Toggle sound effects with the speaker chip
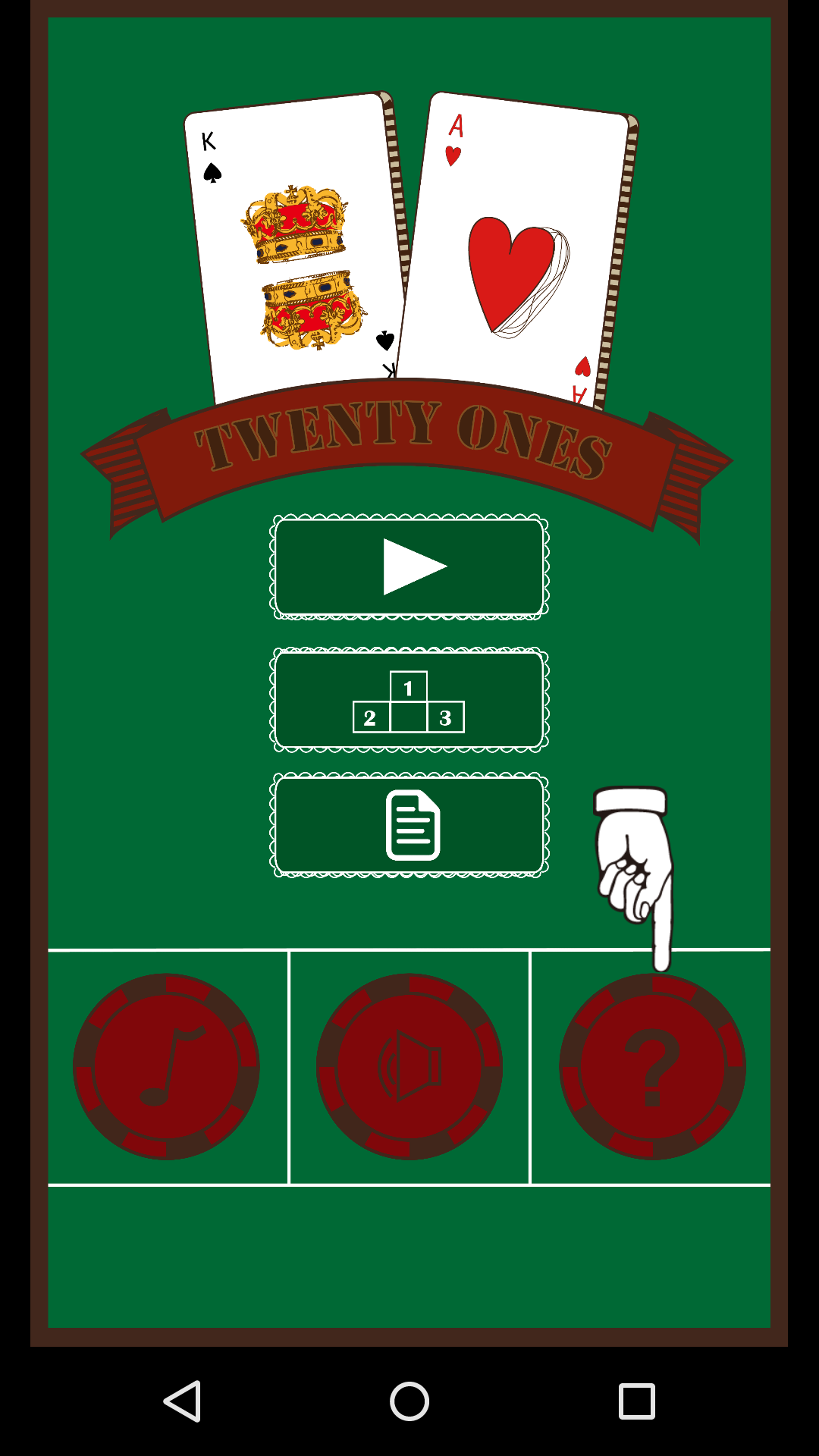819x1456 pixels. click(x=409, y=1066)
